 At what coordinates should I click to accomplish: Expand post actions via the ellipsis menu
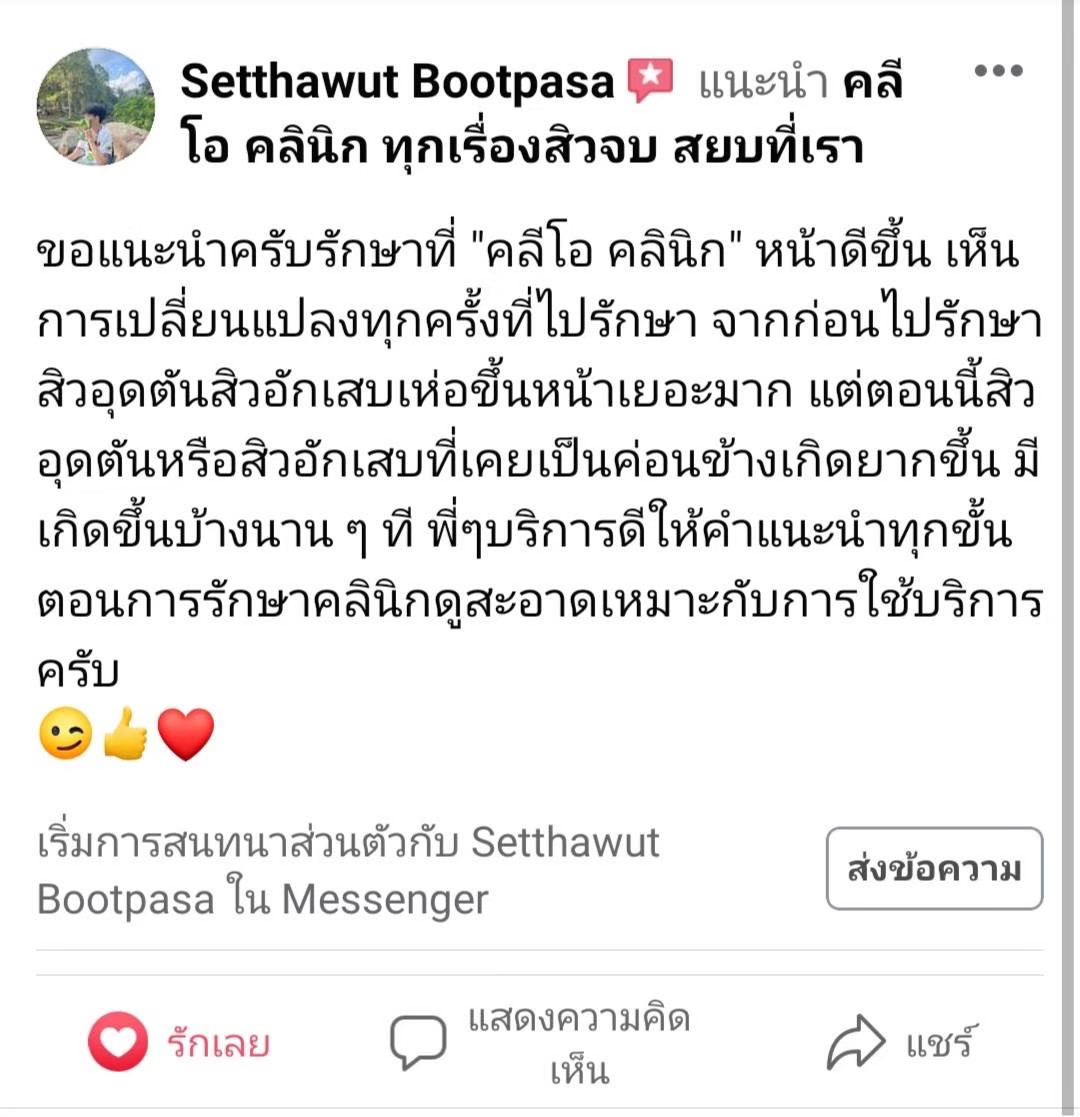click(x=997, y=68)
